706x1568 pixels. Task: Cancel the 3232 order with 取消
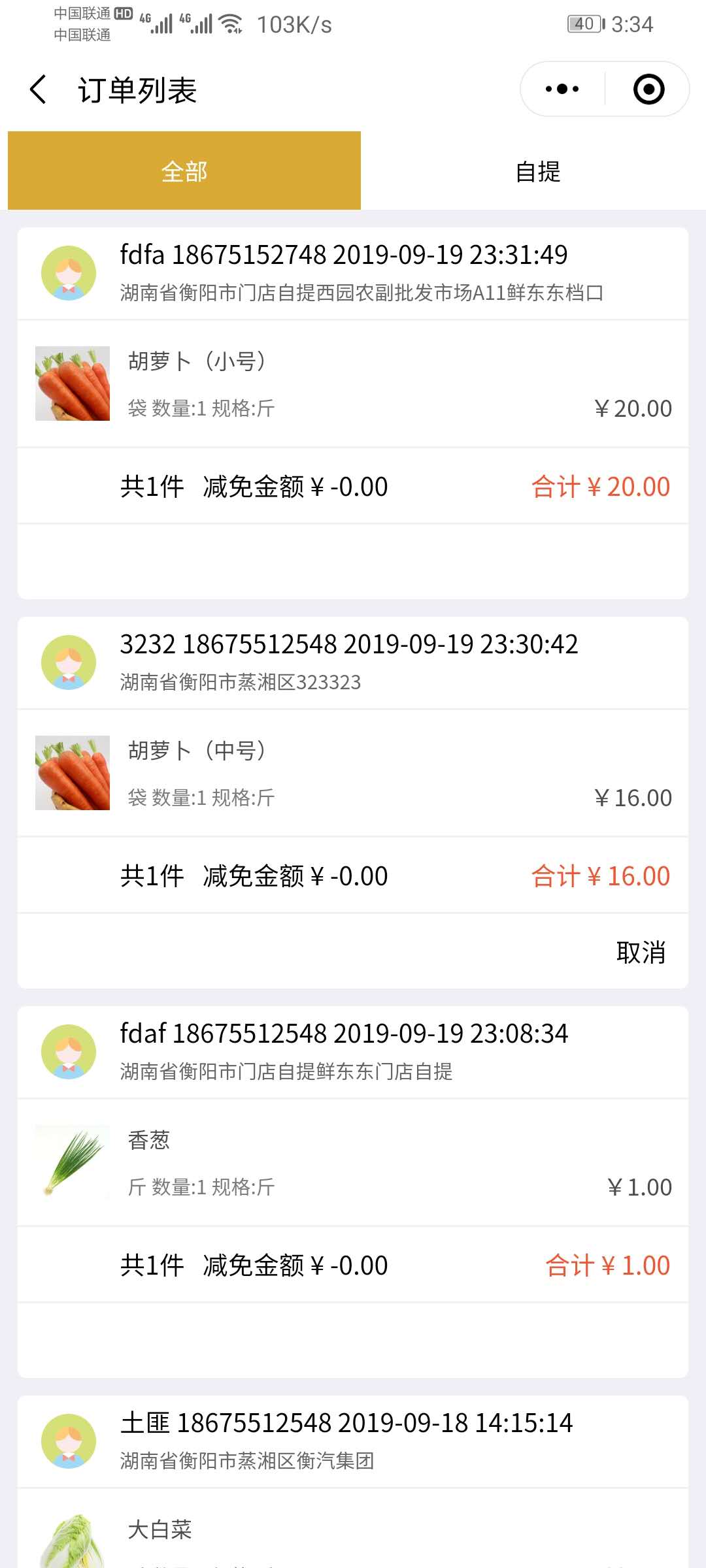click(x=640, y=952)
